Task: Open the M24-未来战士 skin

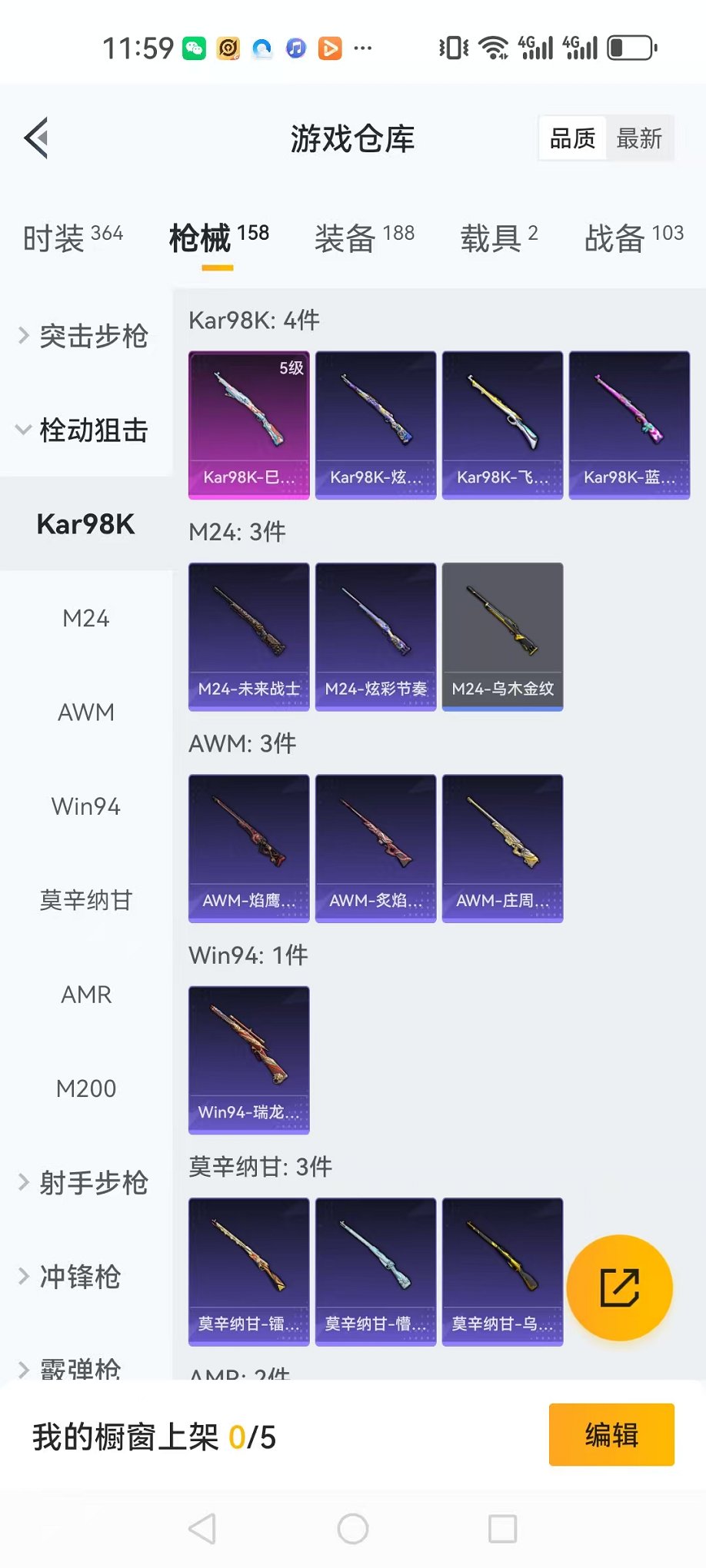Action: [x=249, y=636]
